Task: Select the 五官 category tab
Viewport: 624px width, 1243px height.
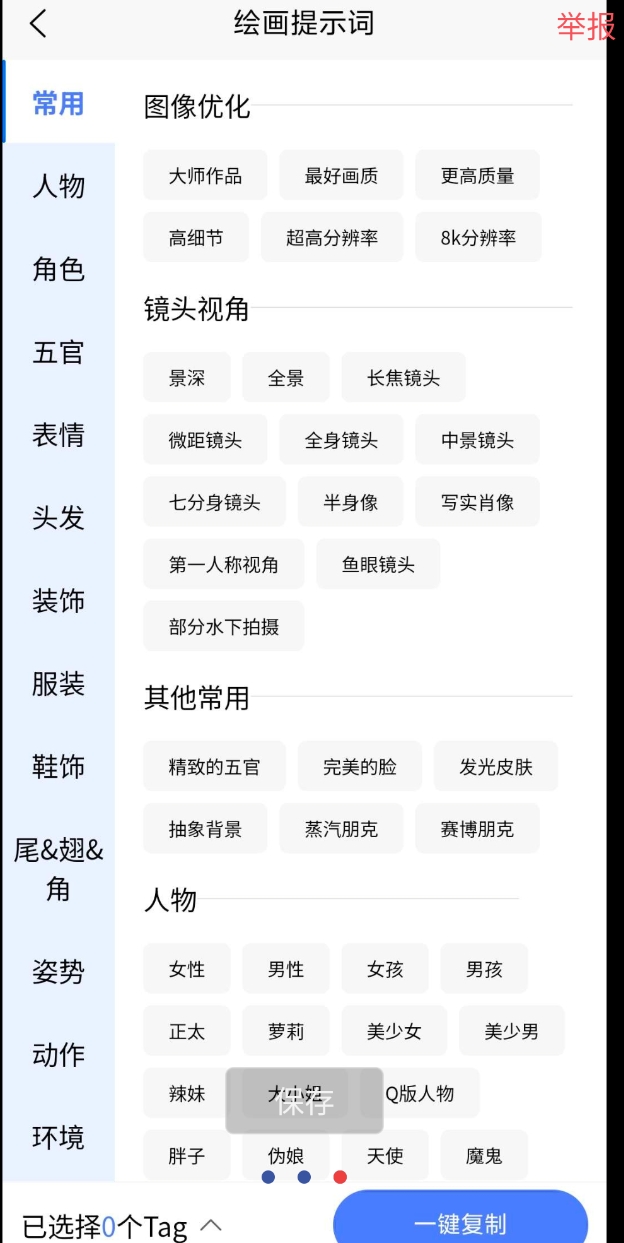Action: click(58, 352)
